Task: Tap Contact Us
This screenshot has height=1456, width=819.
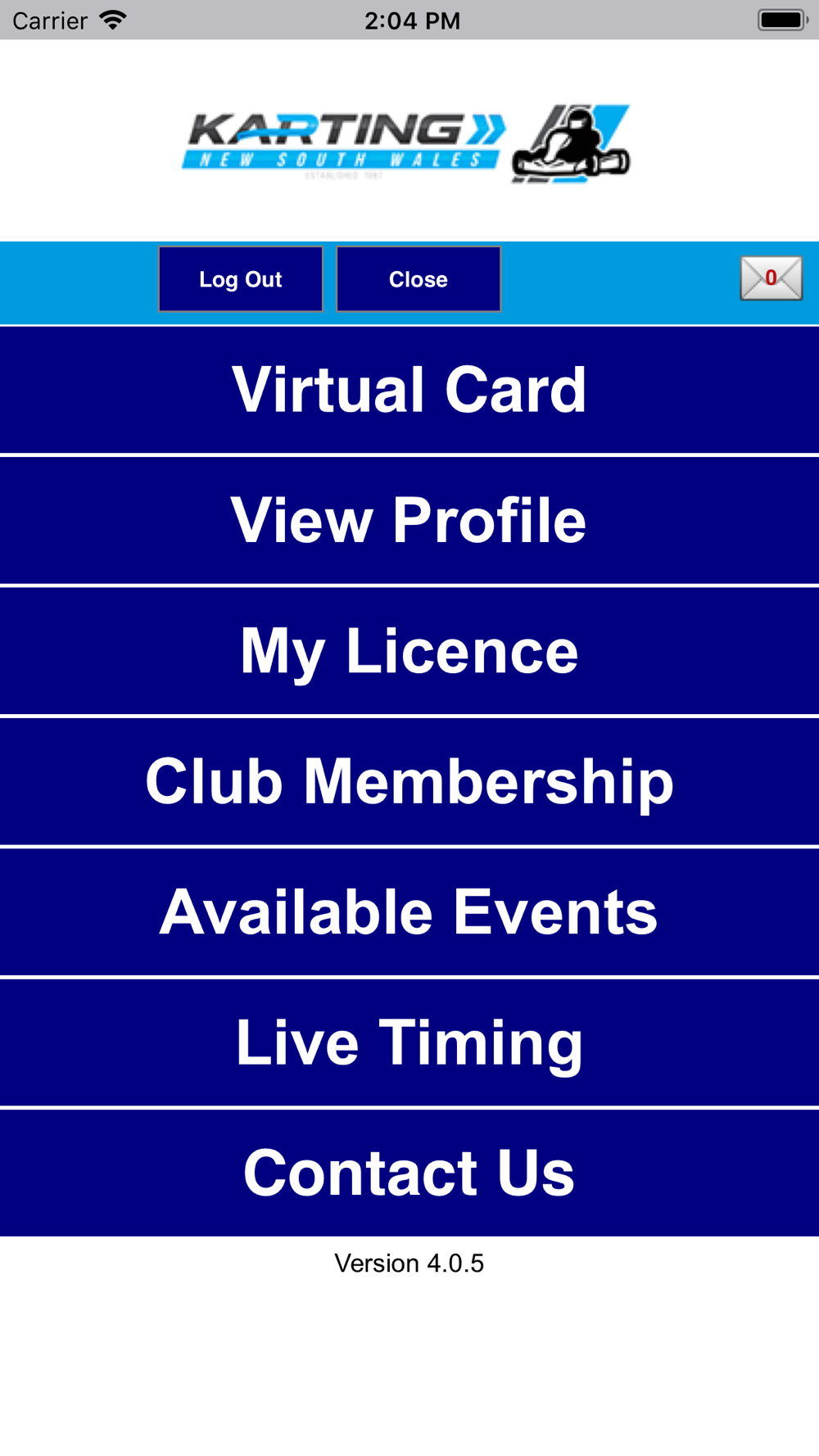Action: click(x=409, y=1173)
